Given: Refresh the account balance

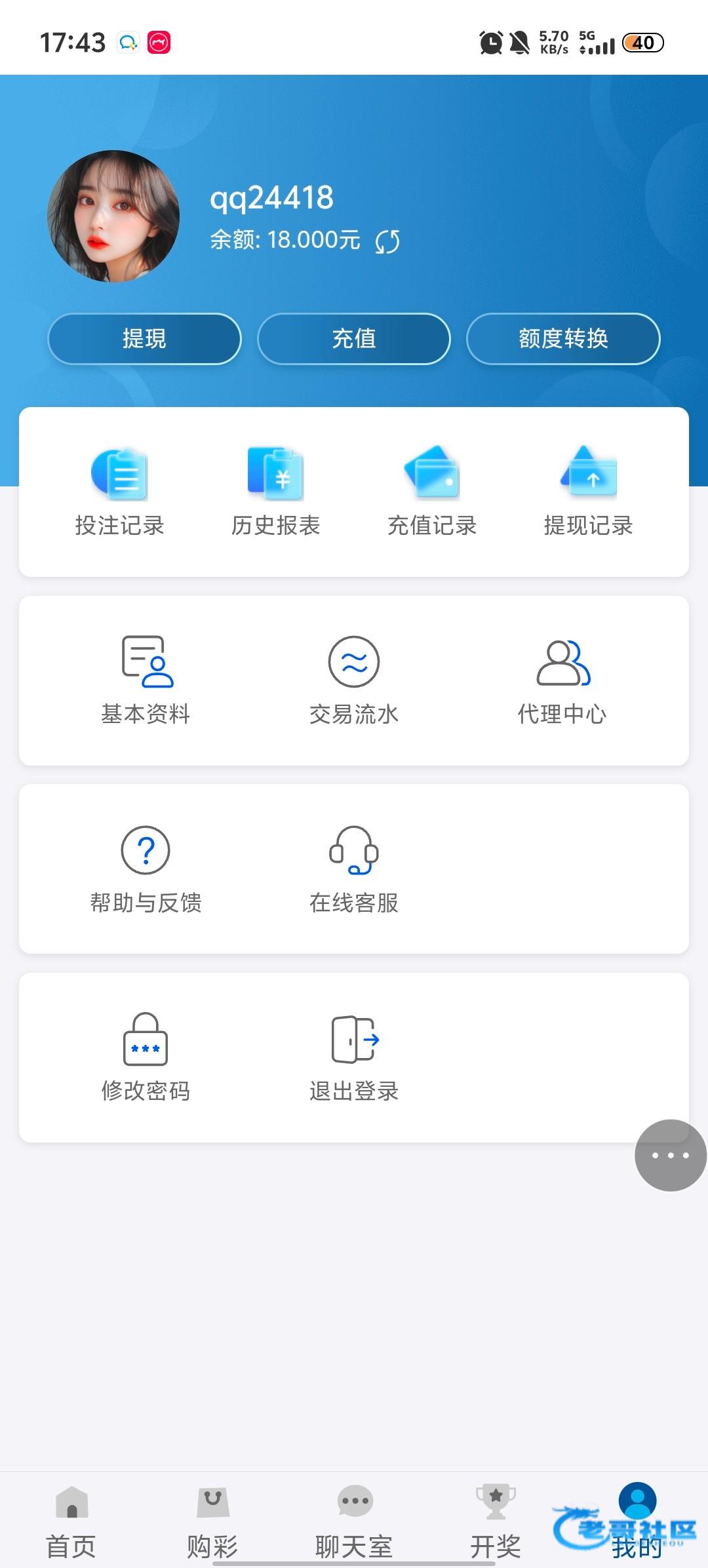Looking at the screenshot, I should 387,241.
